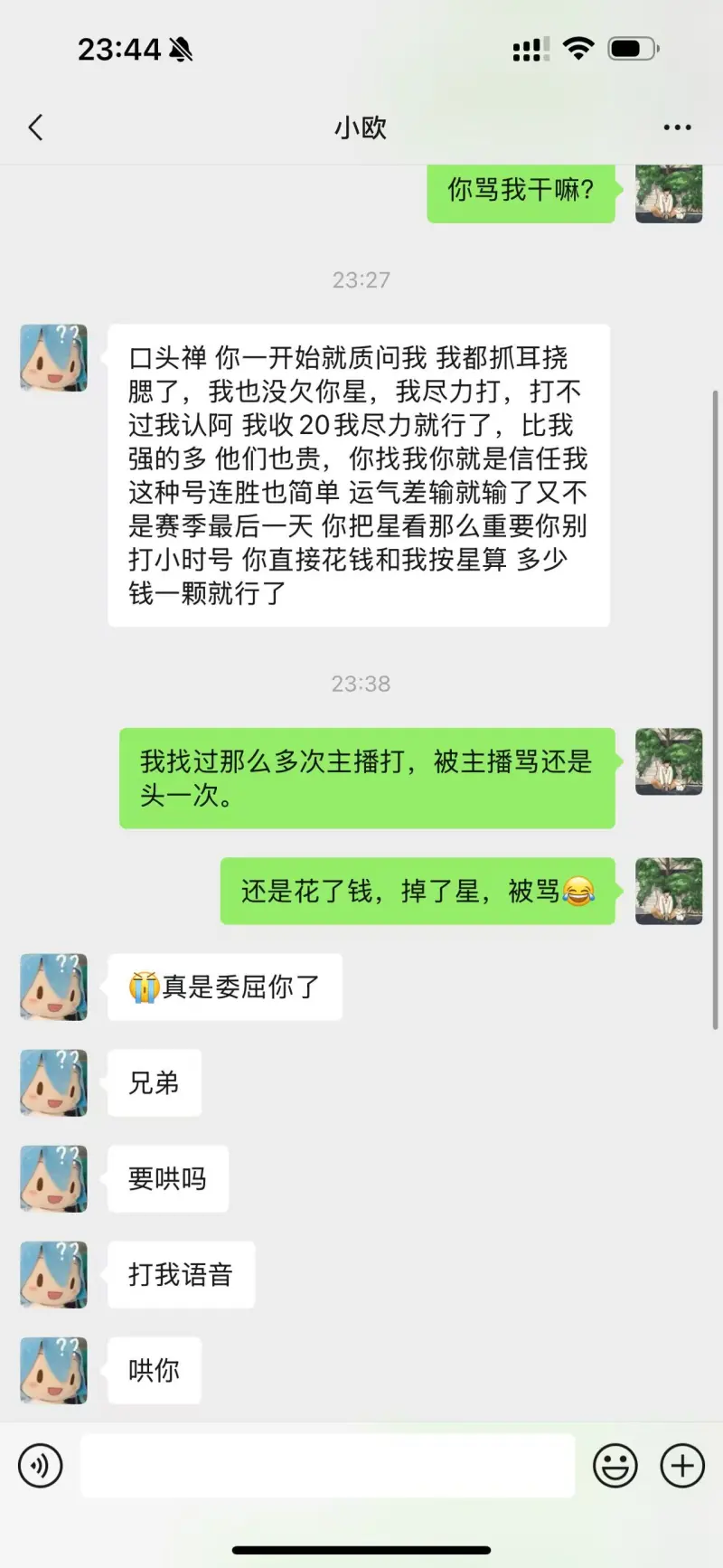Open the emoji sticker panel
723x1568 pixels.
click(615, 1466)
